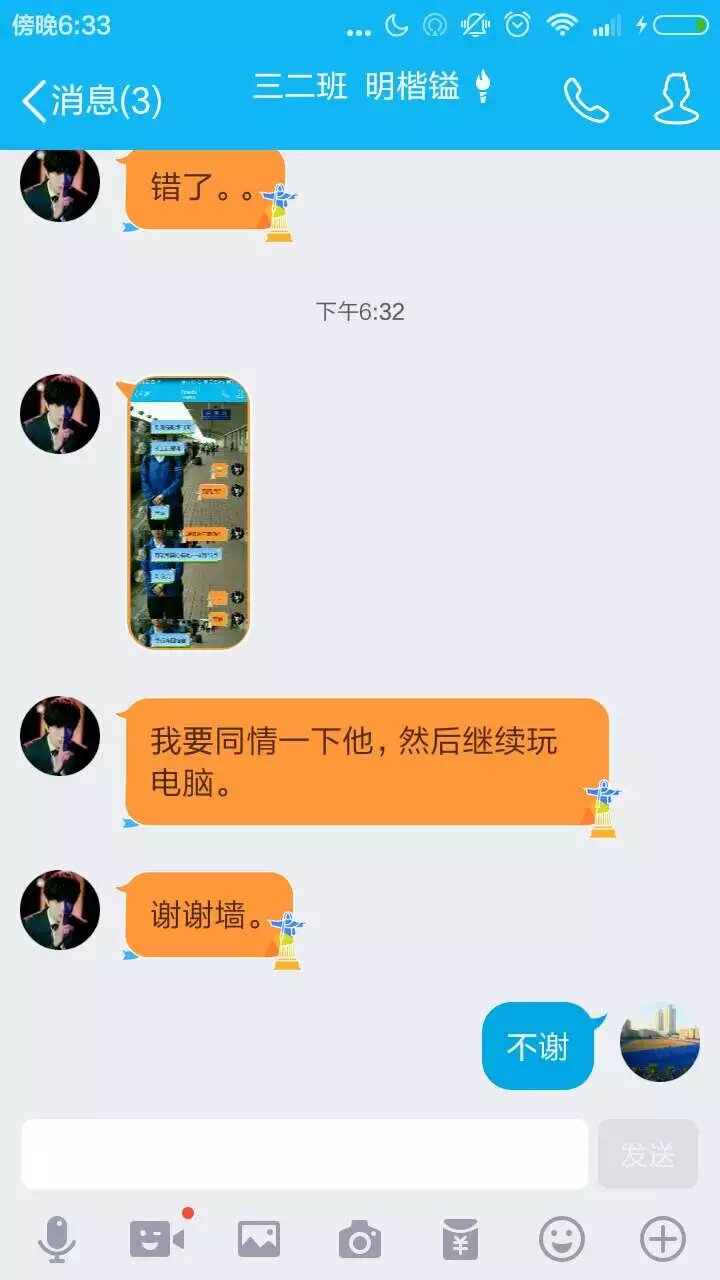View sender's avatar beside 谢谢墙。

pyautogui.click(x=60, y=910)
